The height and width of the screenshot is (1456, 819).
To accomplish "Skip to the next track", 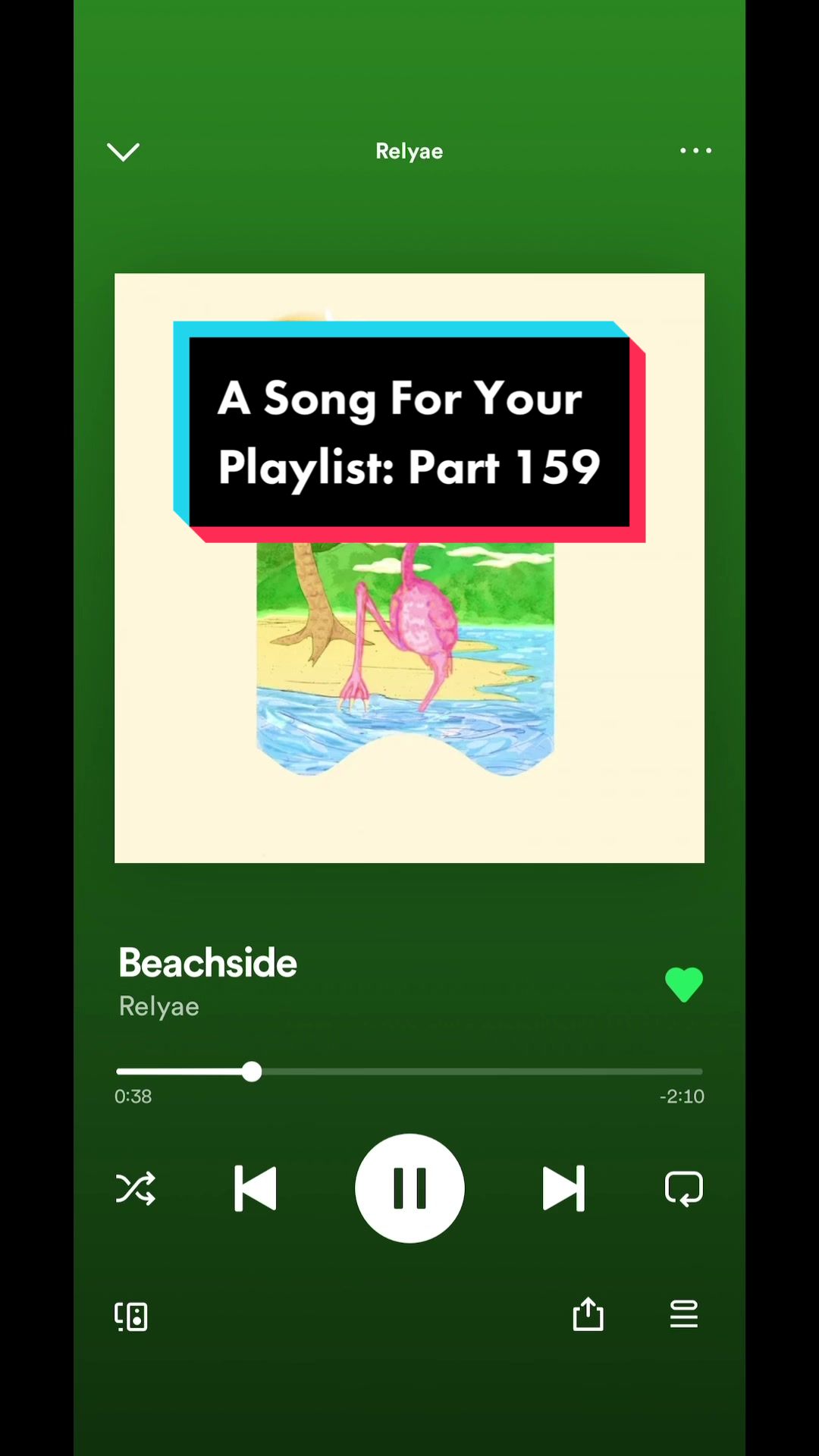I will pyautogui.click(x=563, y=1188).
